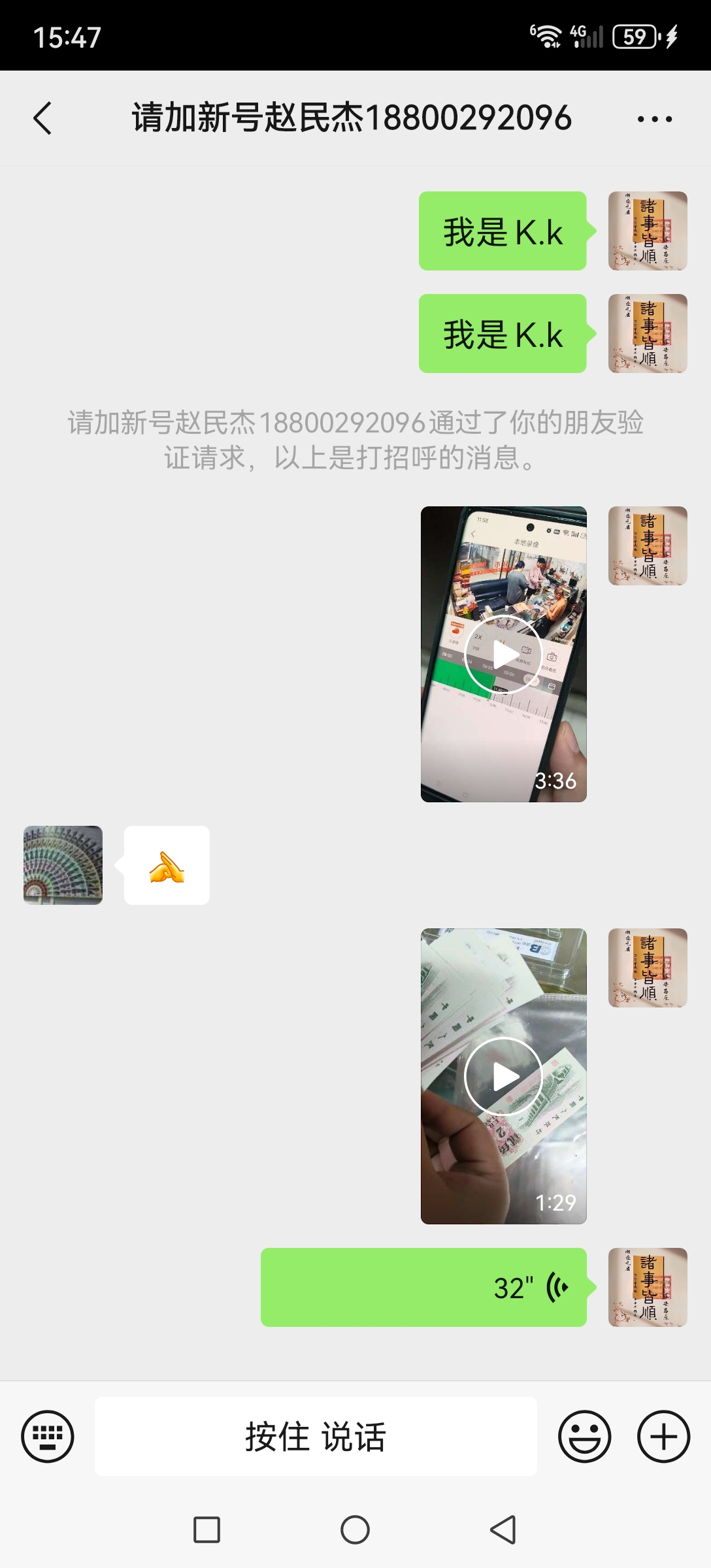The image size is (711, 1568).
Task: Open recent apps from navigation bar
Action: pos(207,1529)
